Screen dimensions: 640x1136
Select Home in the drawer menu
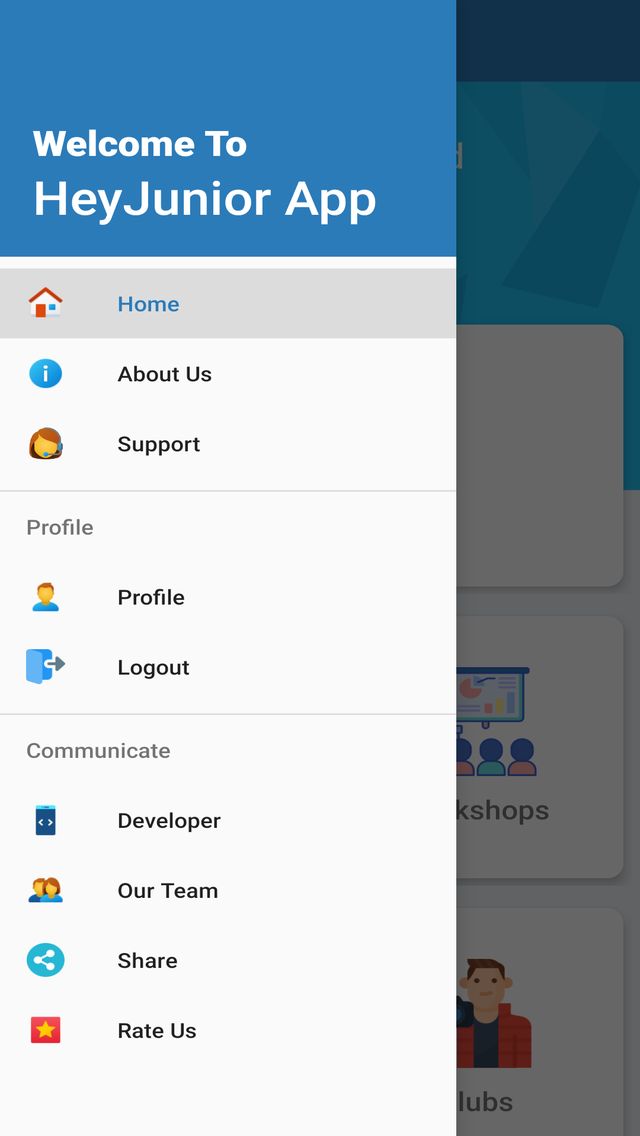click(x=148, y=304)
